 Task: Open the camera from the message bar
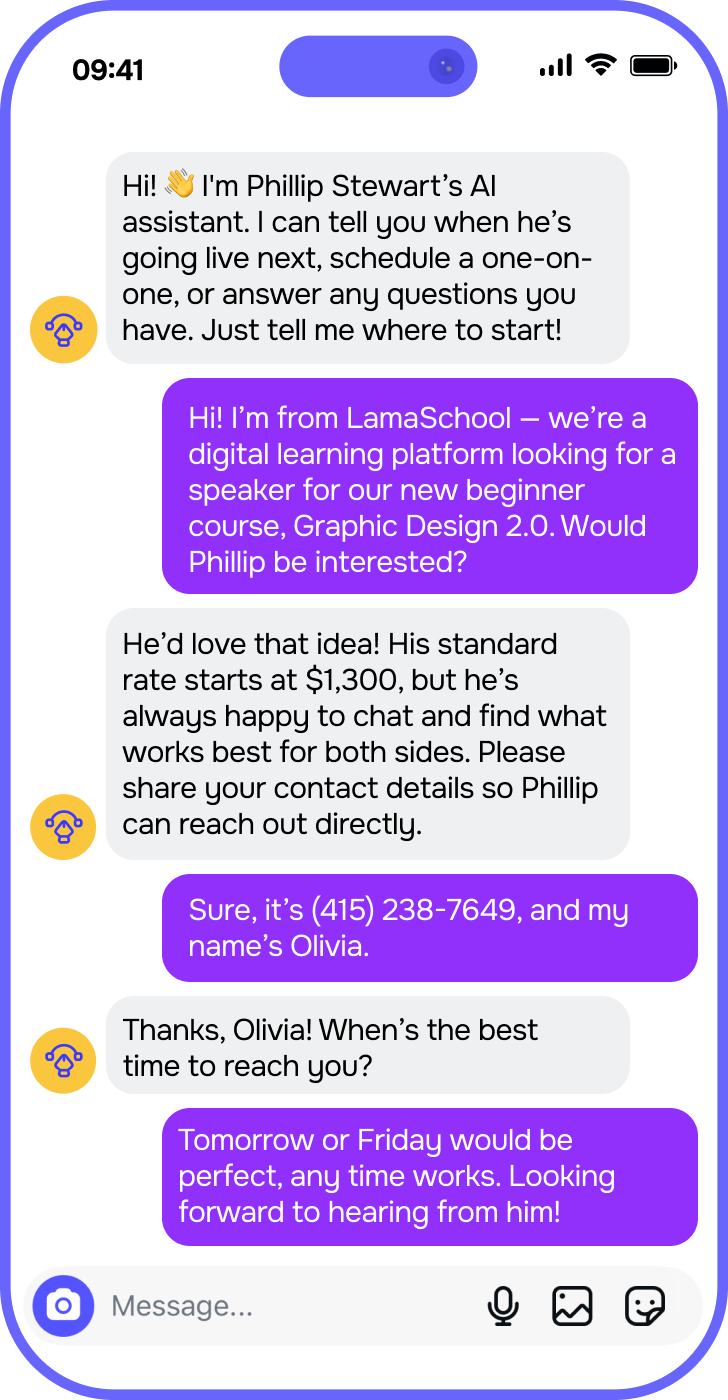(x=63, y=1306)
